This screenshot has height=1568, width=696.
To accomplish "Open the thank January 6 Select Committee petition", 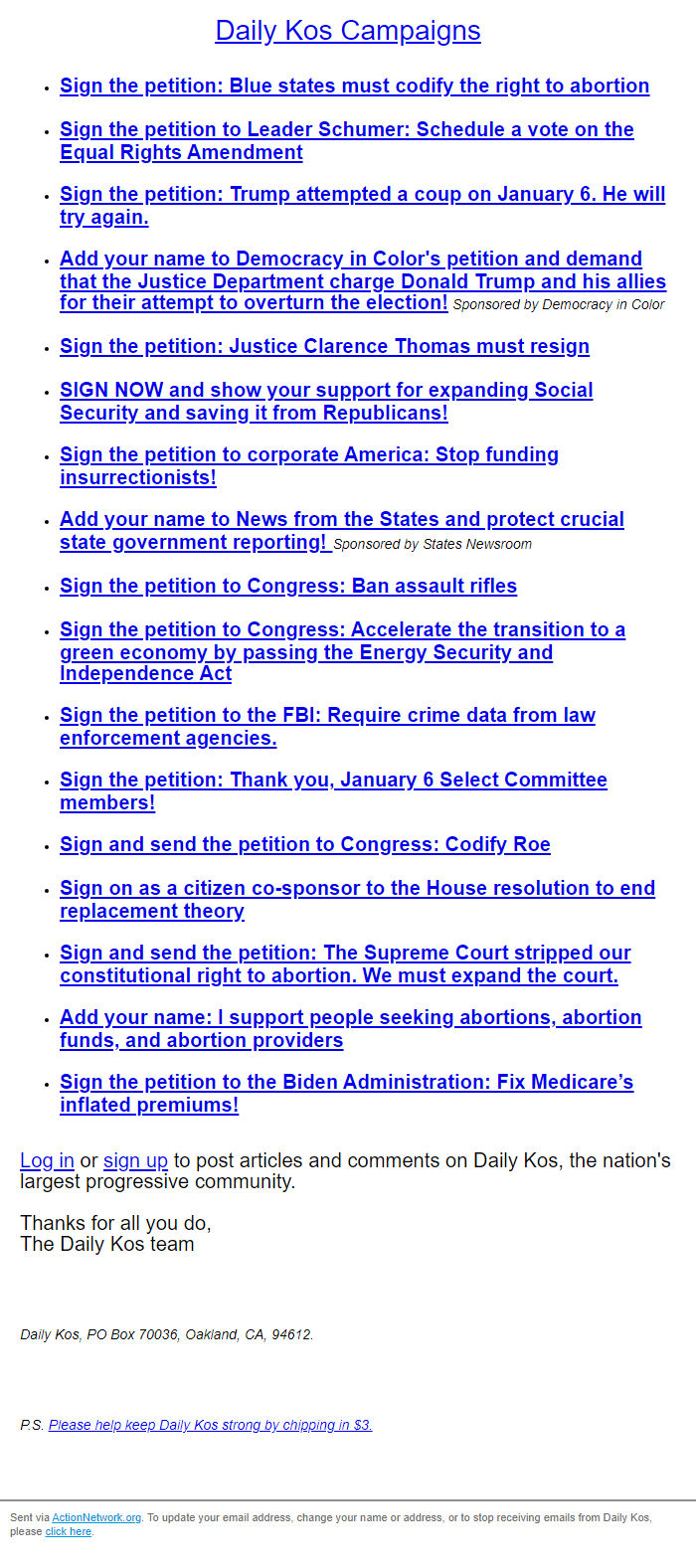I will tap(333, 790).
